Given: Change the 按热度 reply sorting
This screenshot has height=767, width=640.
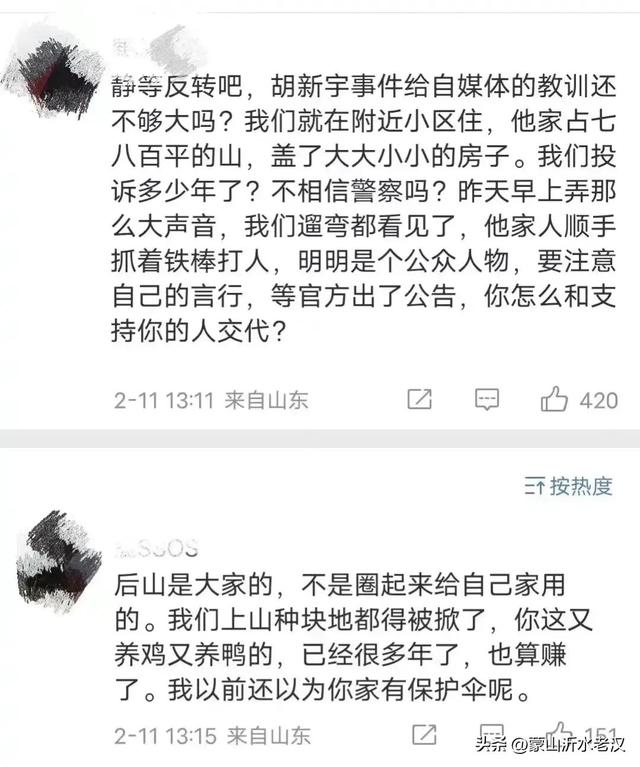Looking at the screenshot, I should [x=569, y=486].
